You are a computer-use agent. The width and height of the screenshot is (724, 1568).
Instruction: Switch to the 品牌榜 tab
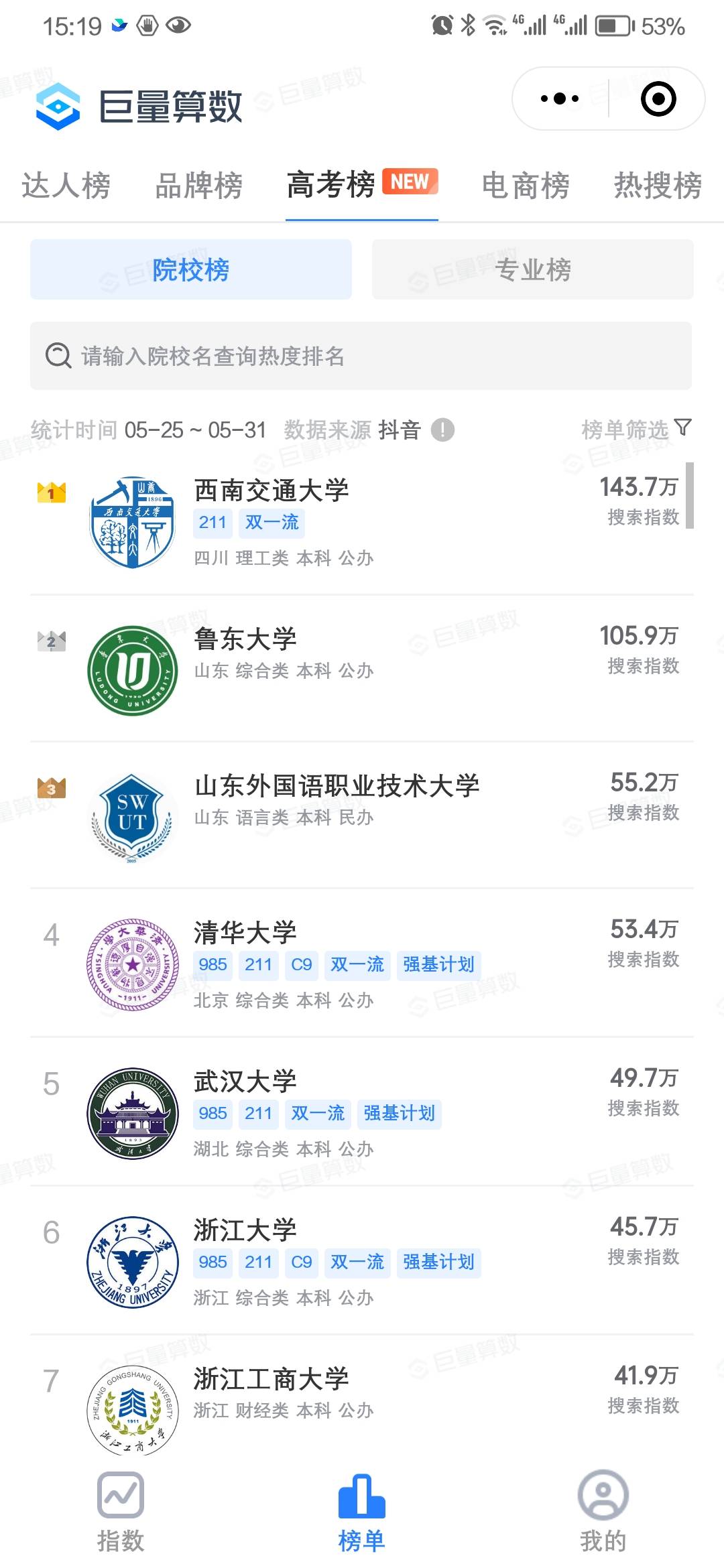[198, 186]
